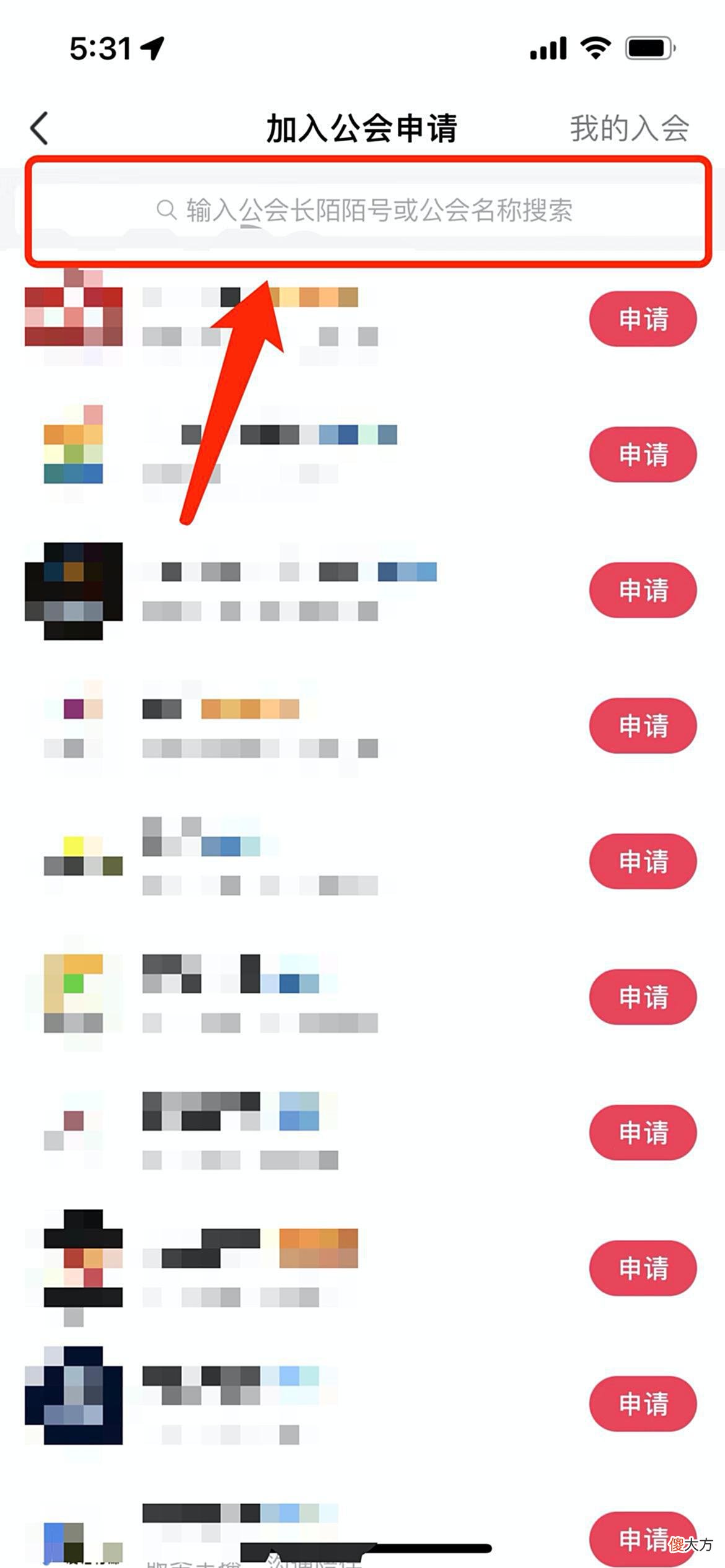Tap the battery icon in the status bar
Viewport: 725px width, 1568px height.
(x=649, y=48)
